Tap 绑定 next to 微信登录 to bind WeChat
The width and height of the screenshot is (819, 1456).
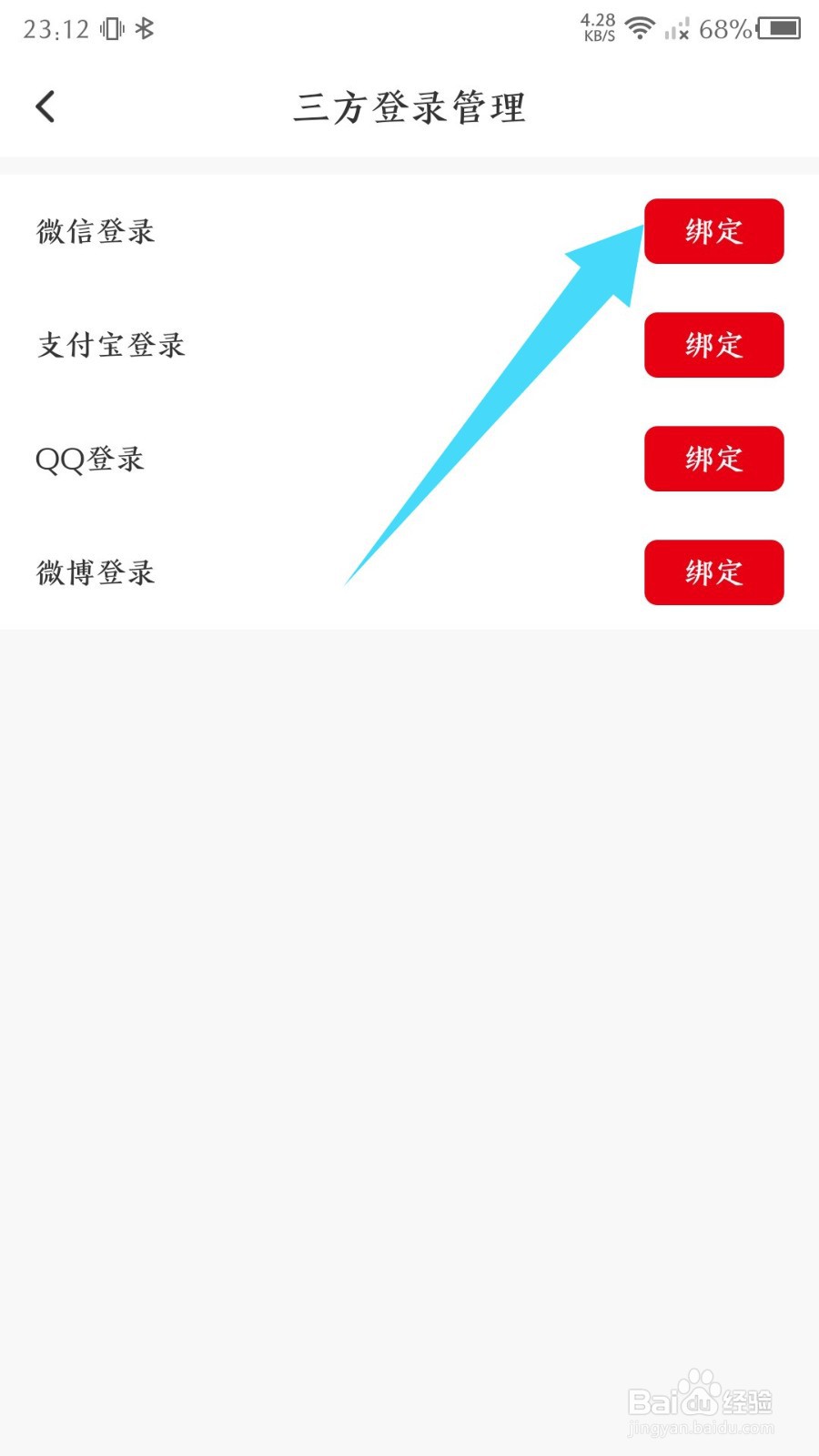point(713,231)
